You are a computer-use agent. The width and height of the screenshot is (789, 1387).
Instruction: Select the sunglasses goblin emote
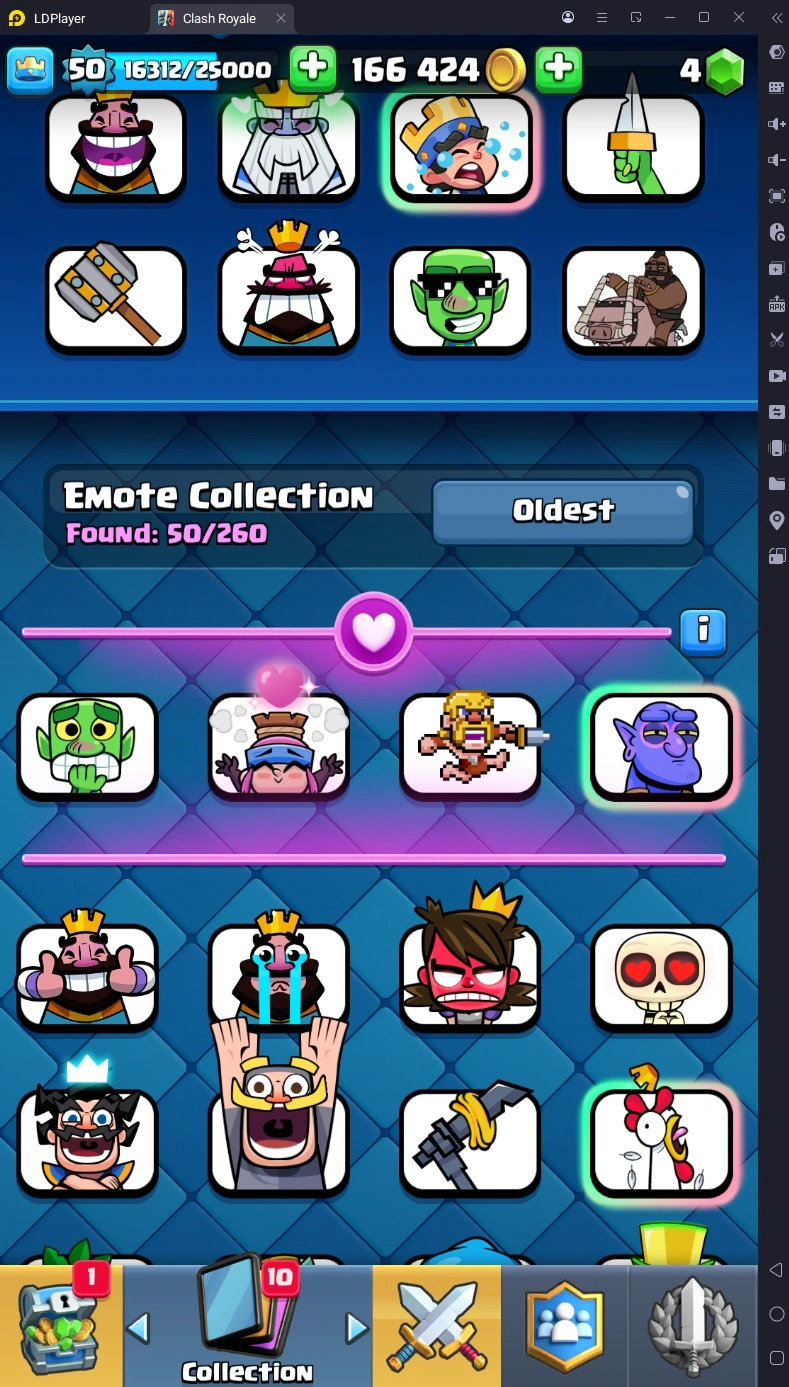click(460, 300)
